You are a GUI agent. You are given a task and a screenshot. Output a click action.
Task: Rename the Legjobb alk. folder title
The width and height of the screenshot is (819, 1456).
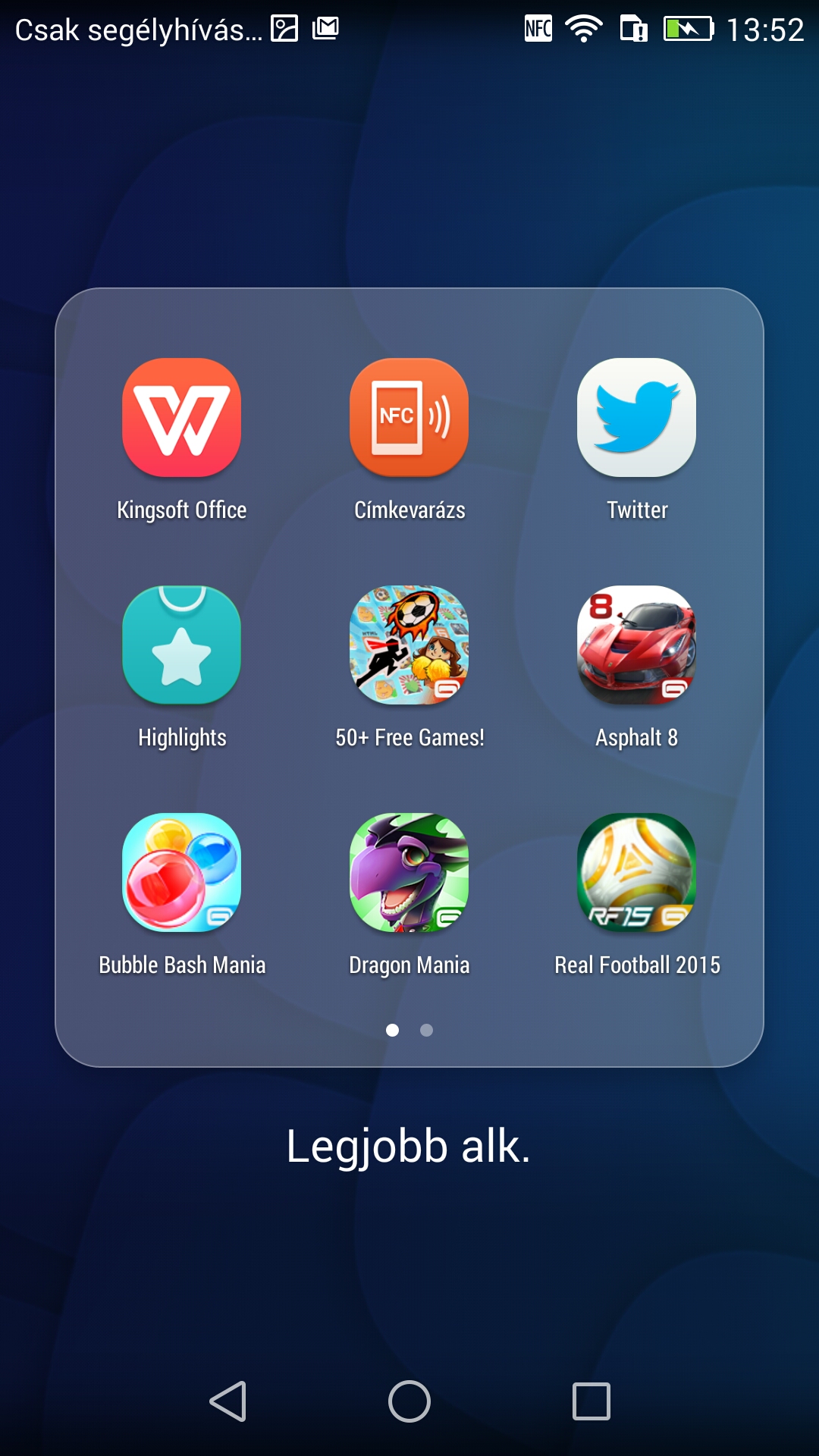pos(409,1145)
